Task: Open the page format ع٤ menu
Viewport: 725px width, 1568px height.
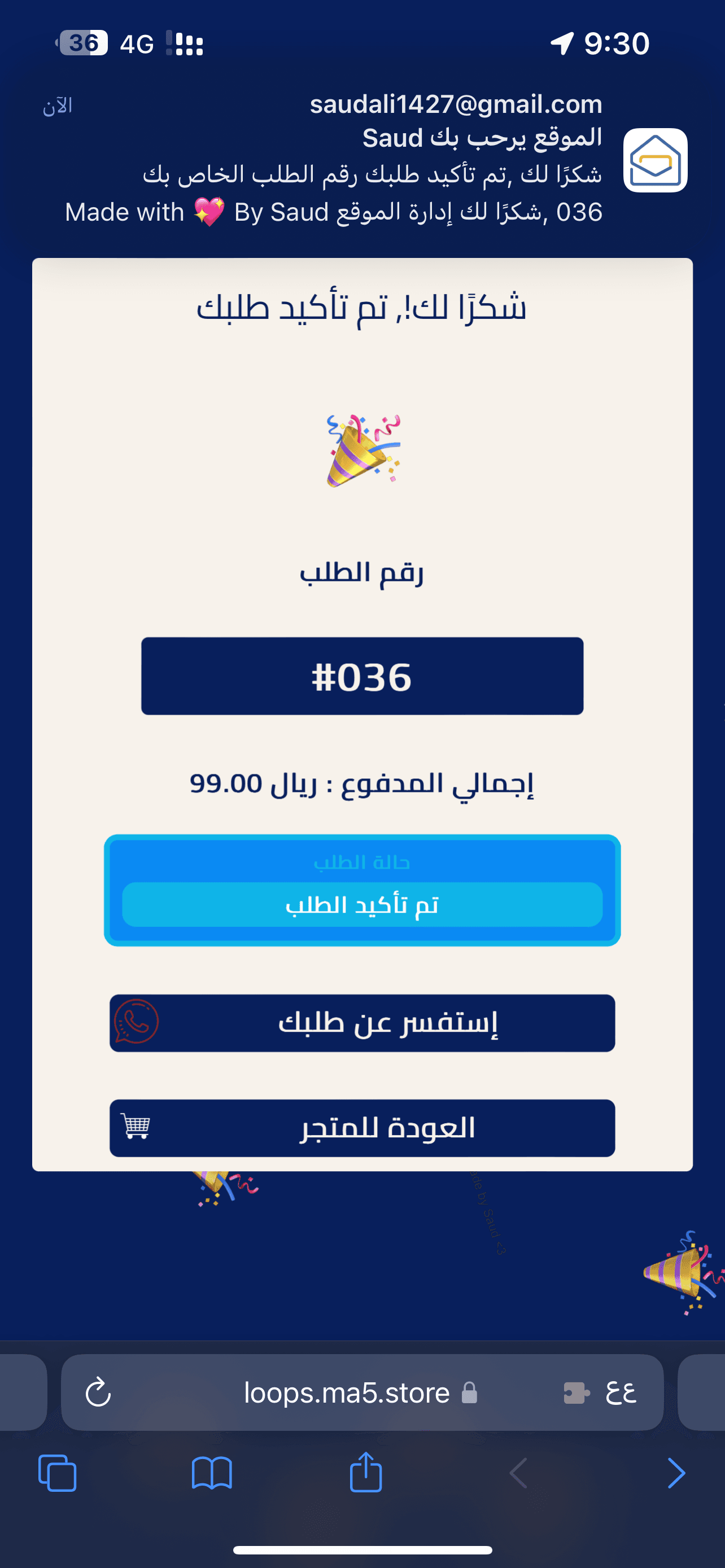Action: pyautogui.click(x=621, y=1392)
